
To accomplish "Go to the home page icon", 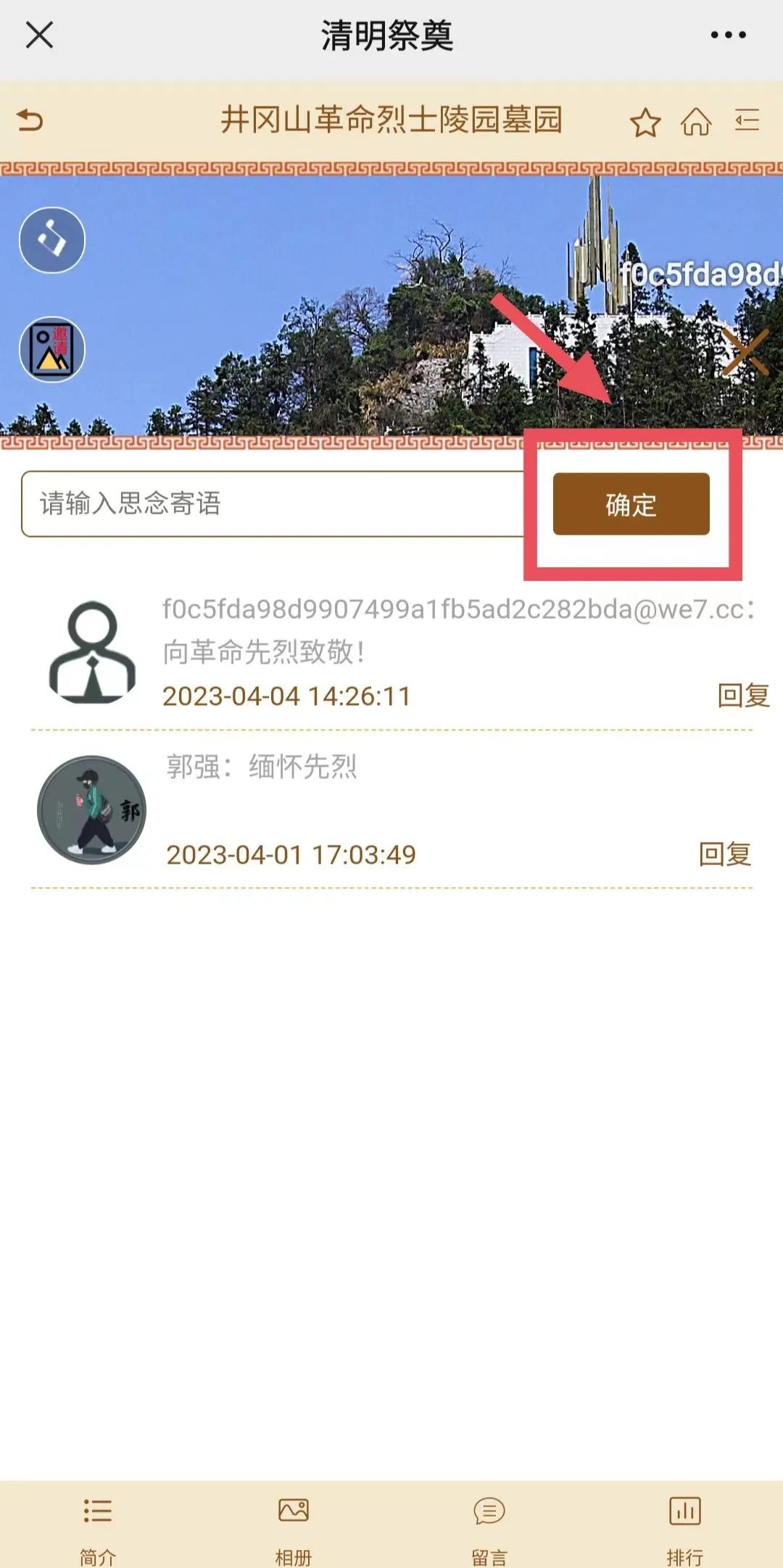I will [x=696, y=122].
